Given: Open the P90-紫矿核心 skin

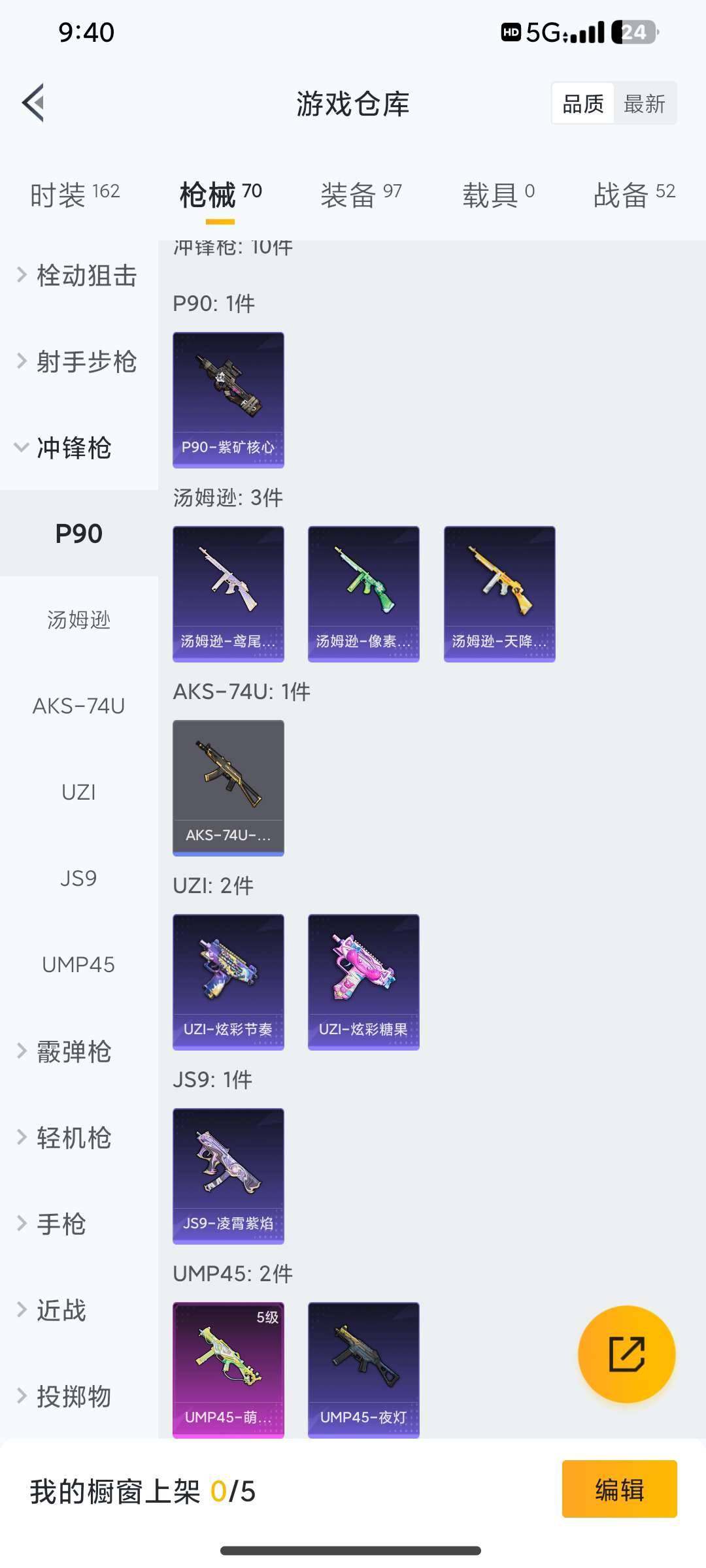Looking at the screenshot, I should 228,400.
